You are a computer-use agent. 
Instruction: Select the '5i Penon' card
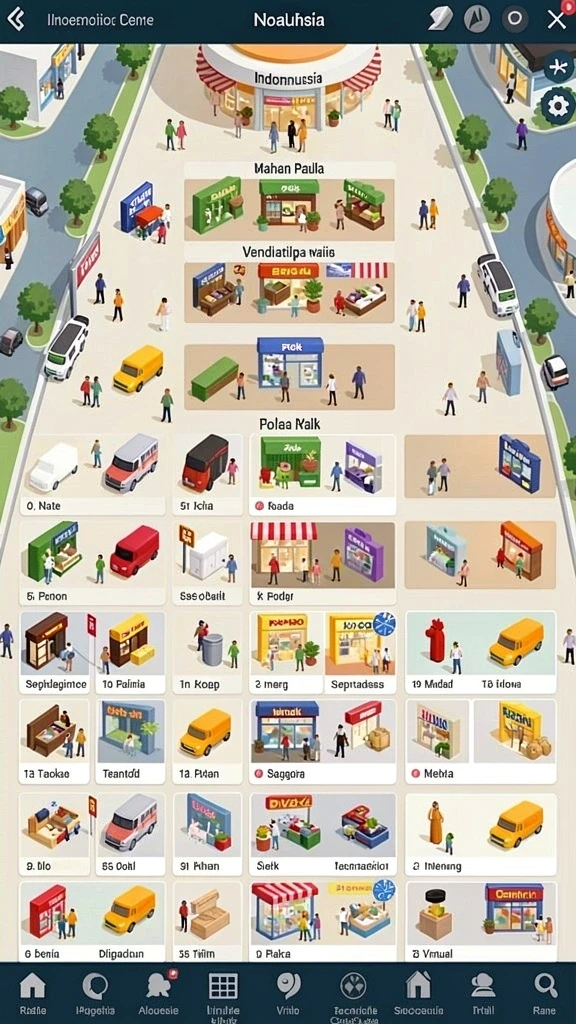tap(92, 563)
